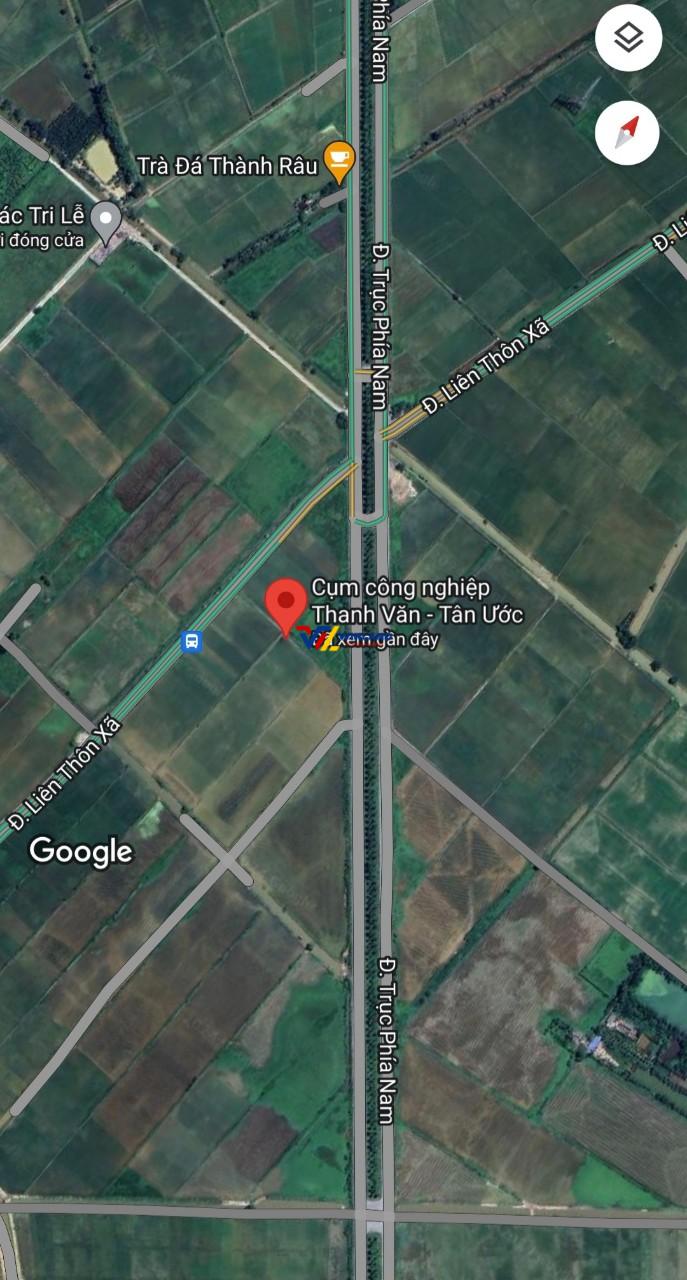Tap the bus stop icon on Liên Thôn Xã
The image size is (687, 1280).
click(x=192, y=642)
